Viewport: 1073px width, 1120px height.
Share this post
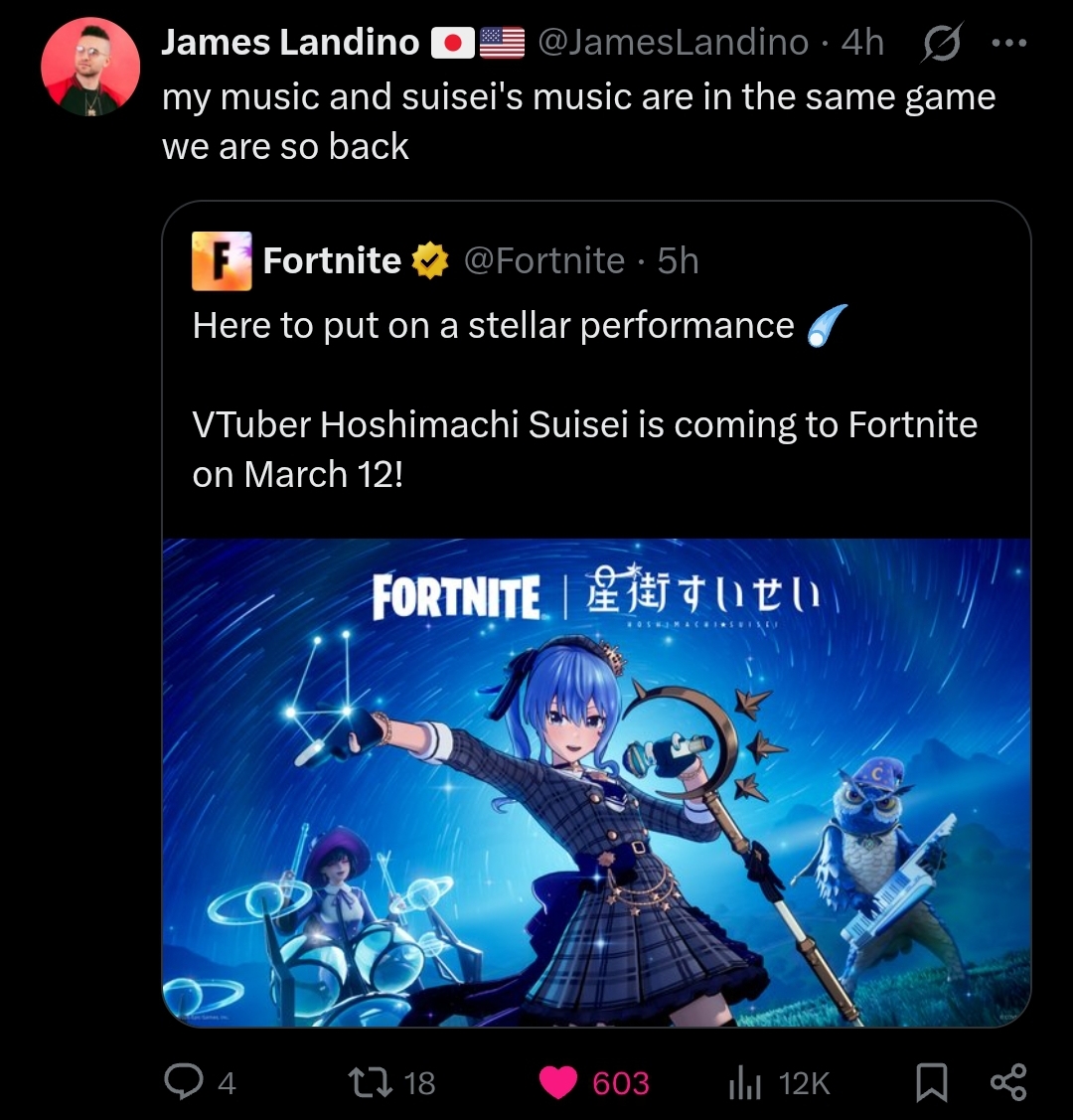point(1008,1082)
